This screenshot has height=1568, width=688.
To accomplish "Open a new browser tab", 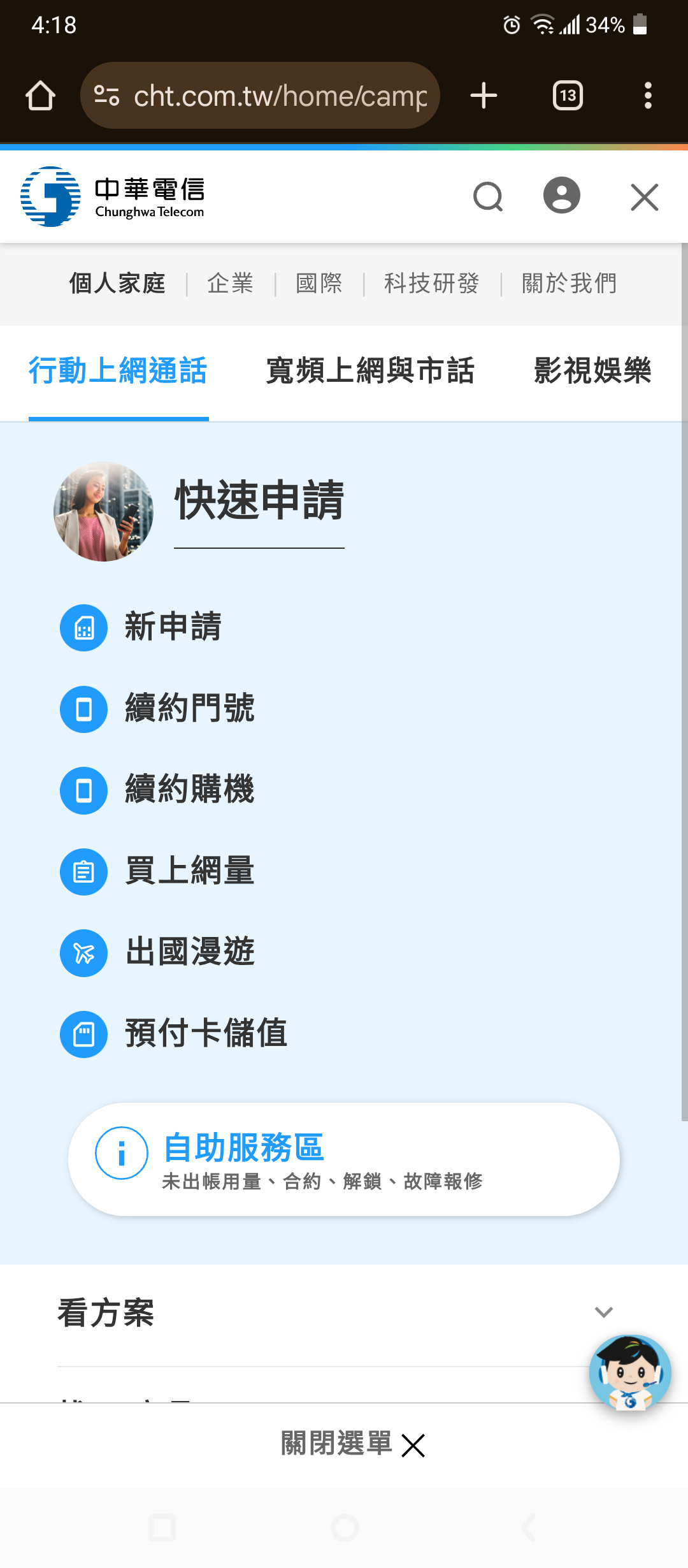I will tap(484, 96).
